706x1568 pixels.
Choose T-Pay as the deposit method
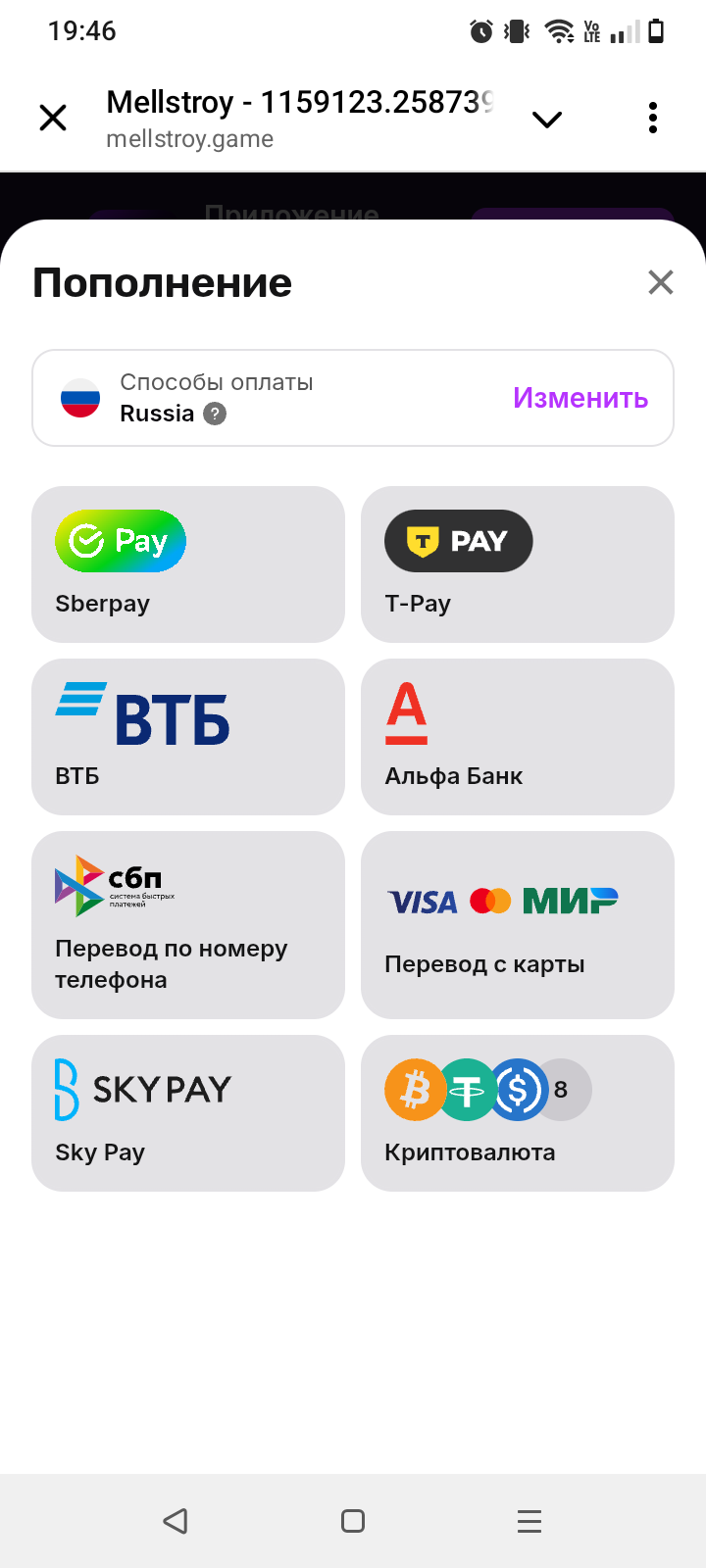pyautogui.click(x=518, y=564)
